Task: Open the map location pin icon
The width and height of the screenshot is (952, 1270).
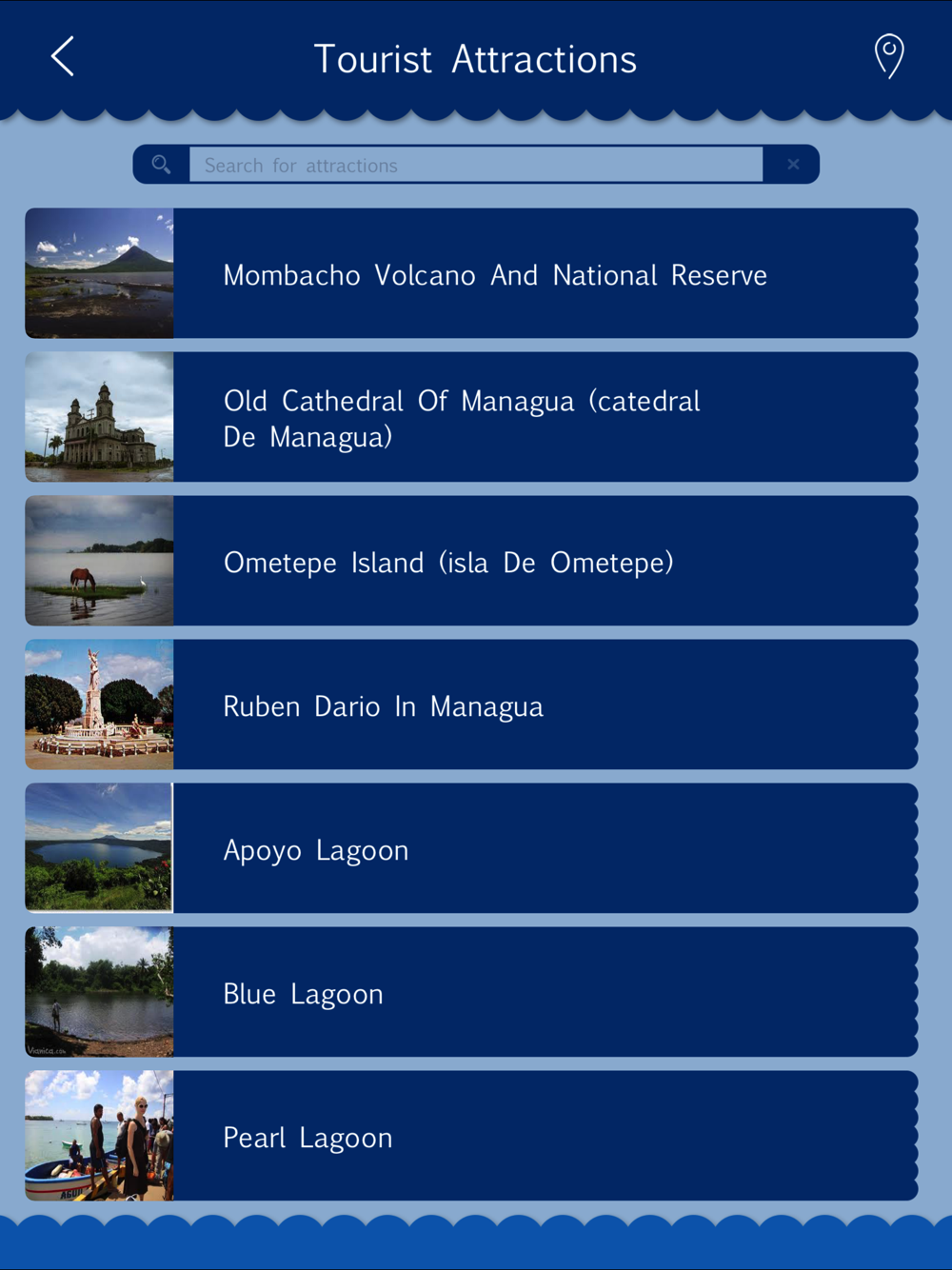Action: (889, 56)
